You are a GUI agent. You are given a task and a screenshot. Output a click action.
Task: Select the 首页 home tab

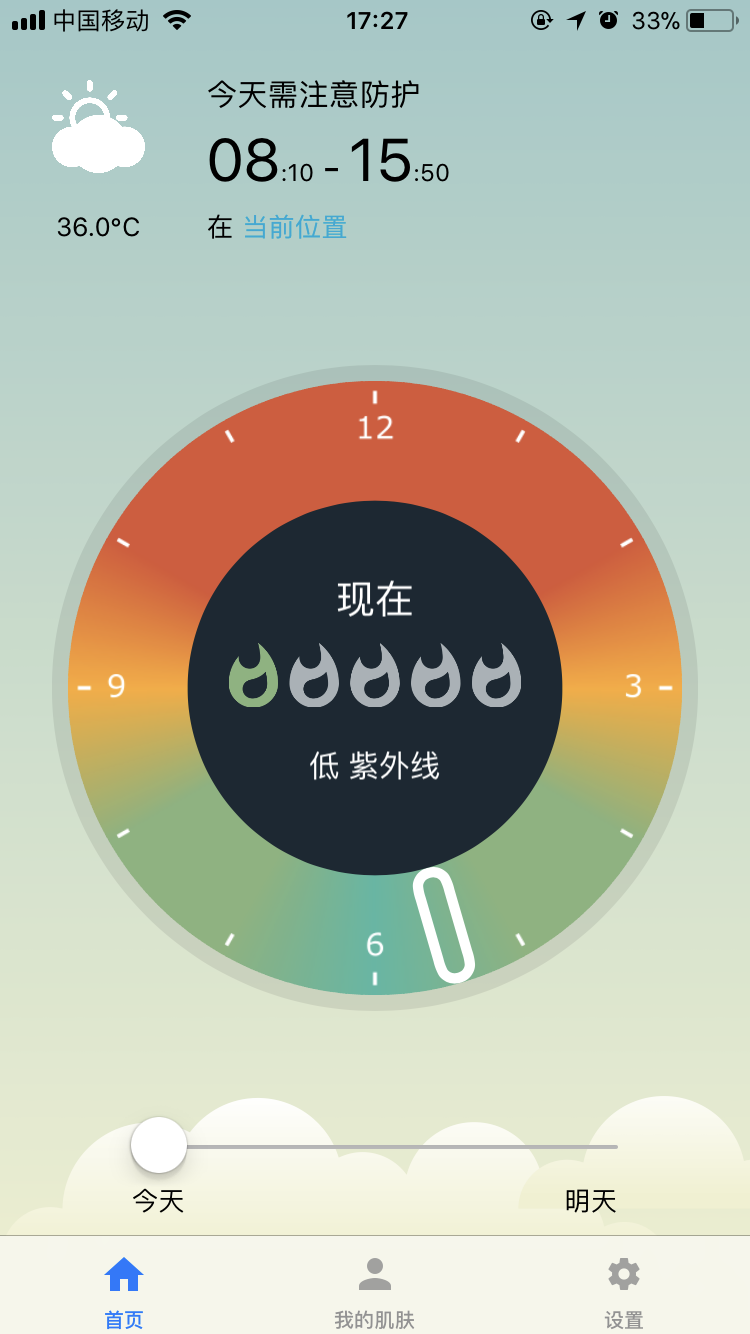[x=124, y=1290]
